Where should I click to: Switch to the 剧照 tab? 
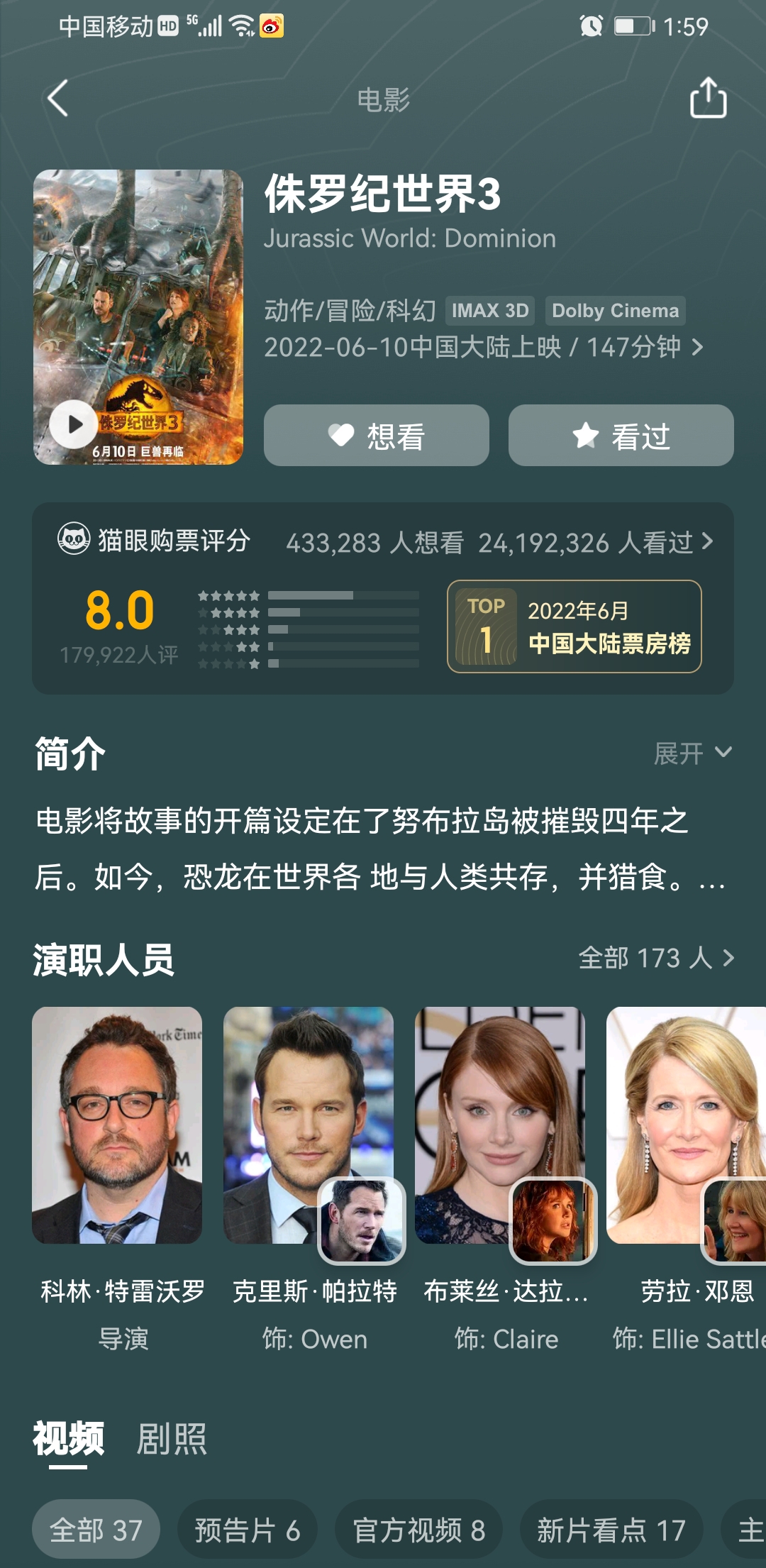tap(171, 1439)
